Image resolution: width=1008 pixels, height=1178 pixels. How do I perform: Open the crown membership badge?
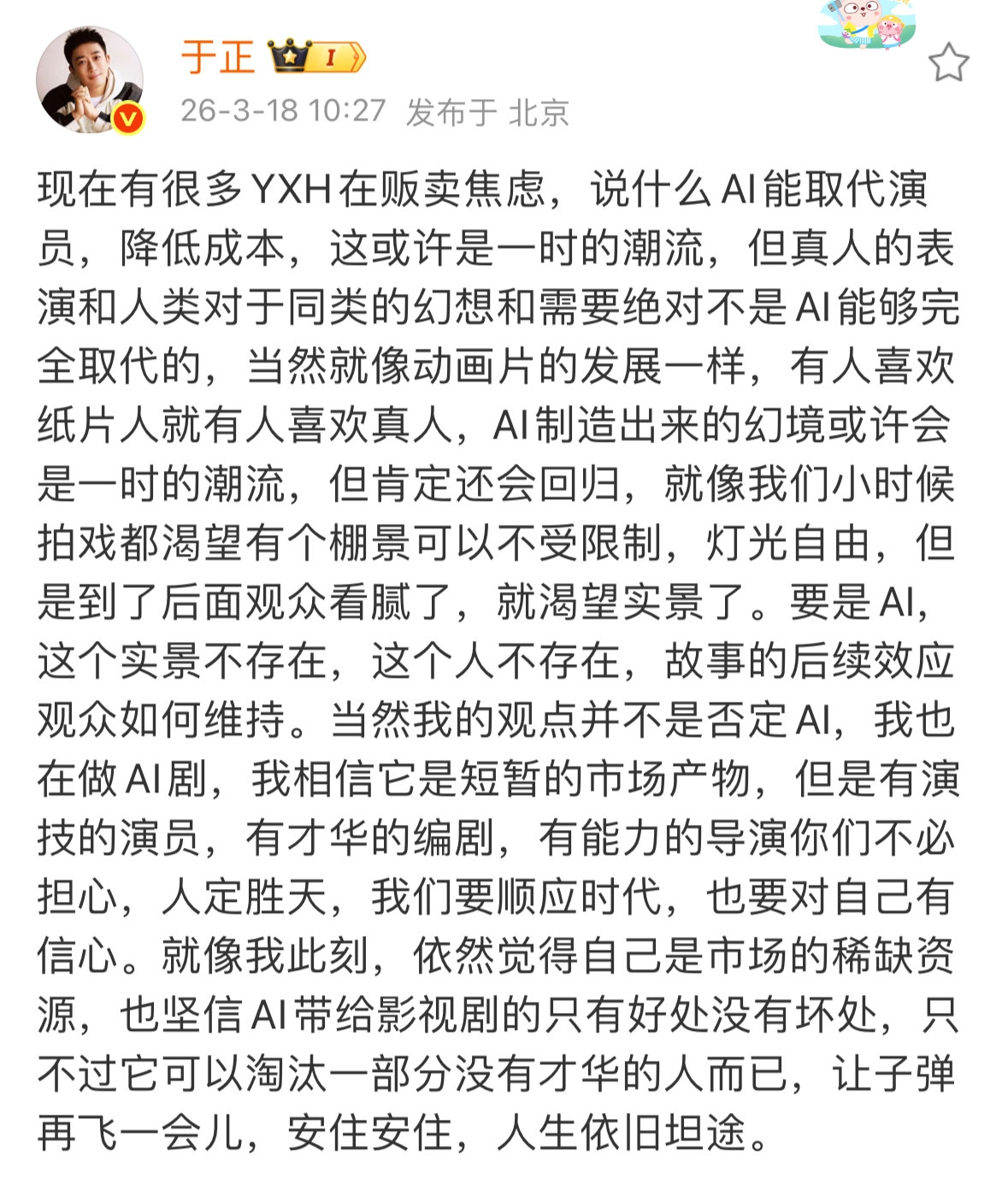tap(316, 57)
